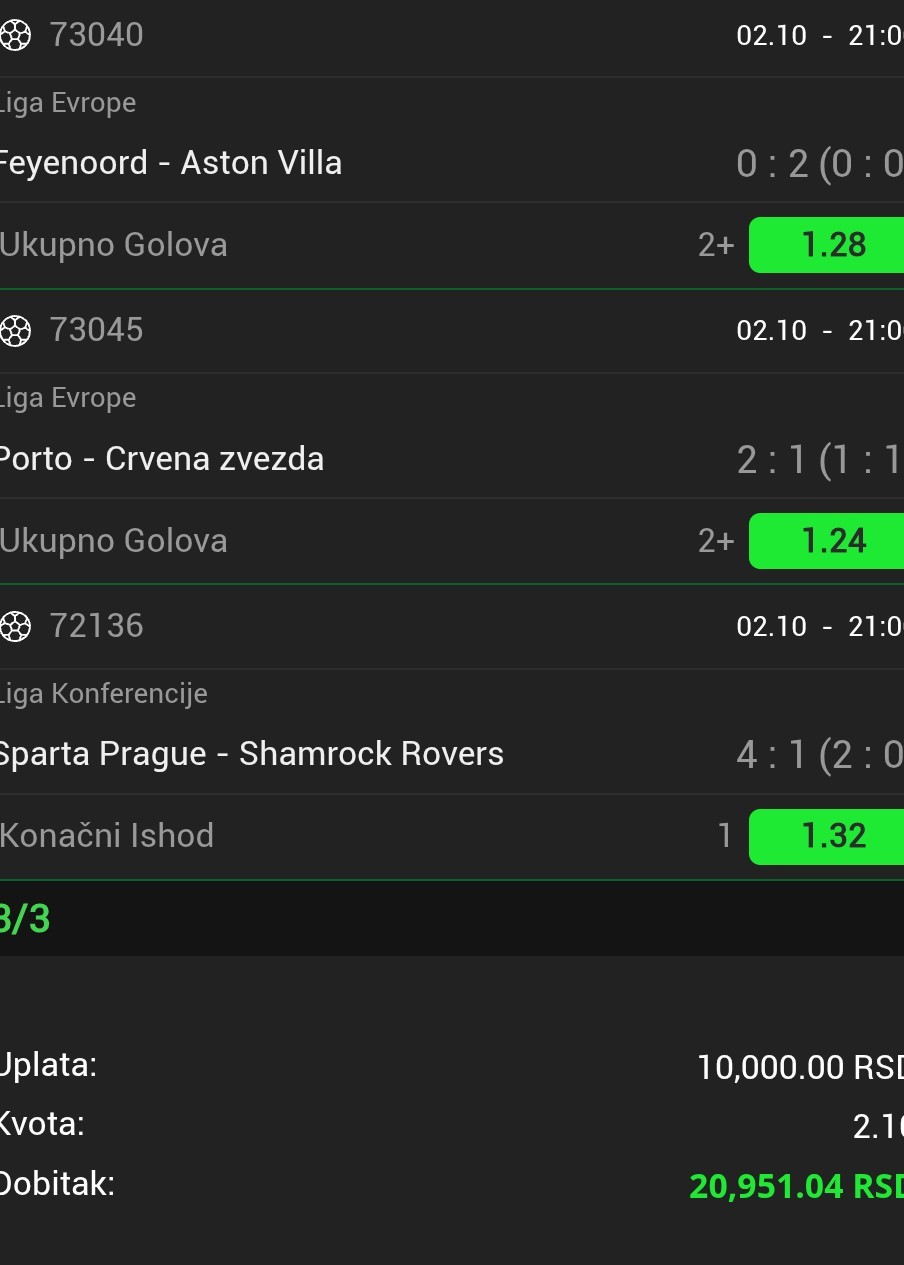Open the Porto - Crvena zvezda match
This screenshot has width=904, height=1265.
pos(162,459)
